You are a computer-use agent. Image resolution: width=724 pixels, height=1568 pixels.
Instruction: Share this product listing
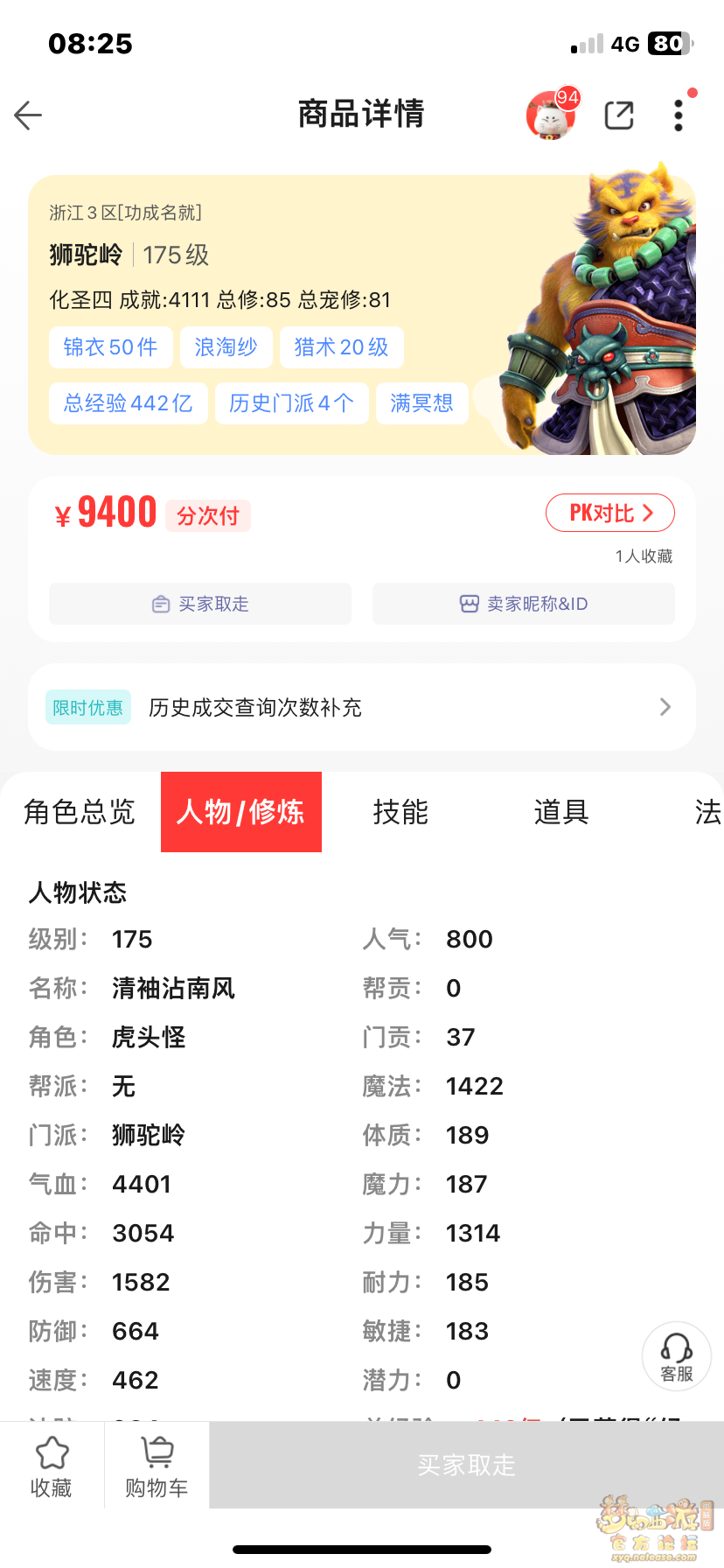619,115
